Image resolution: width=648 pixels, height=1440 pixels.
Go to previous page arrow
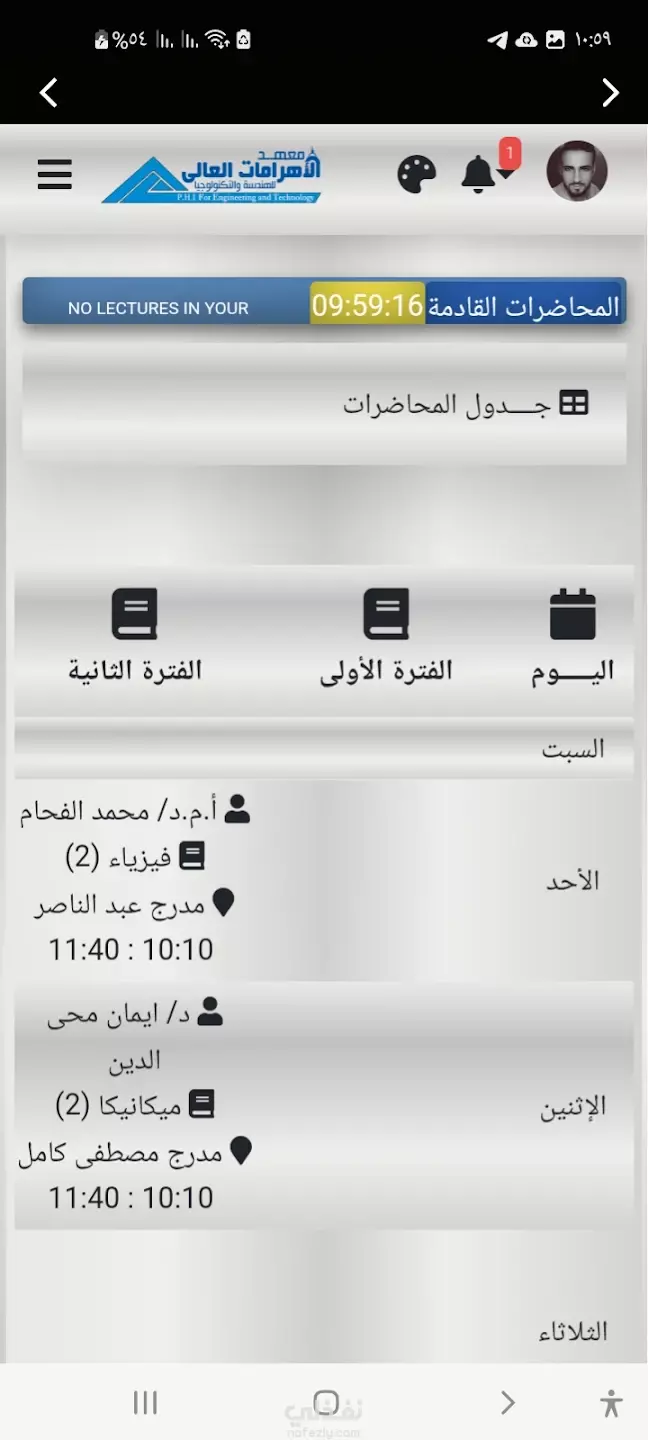click(48, 92)
